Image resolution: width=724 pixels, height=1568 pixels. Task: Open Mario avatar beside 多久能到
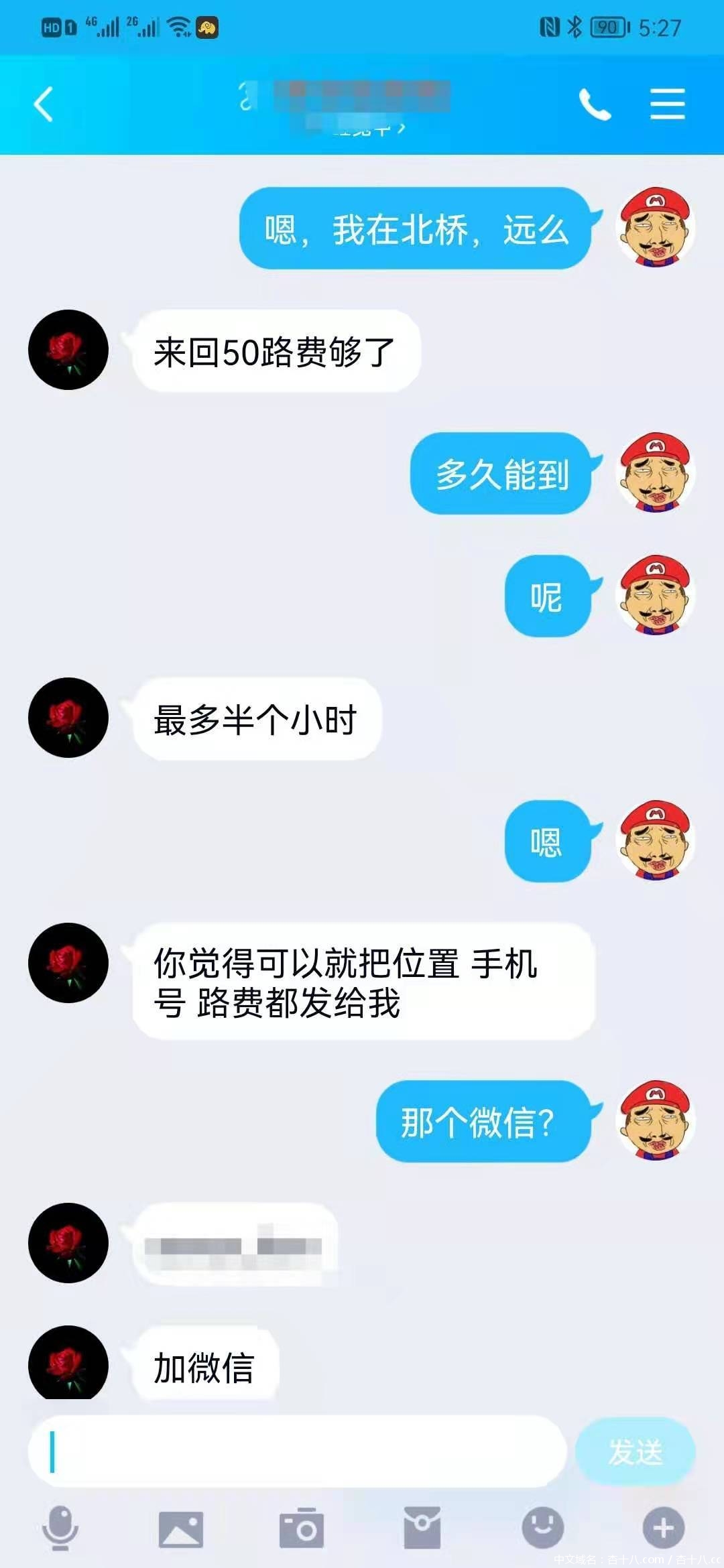[x=655, y=473]
